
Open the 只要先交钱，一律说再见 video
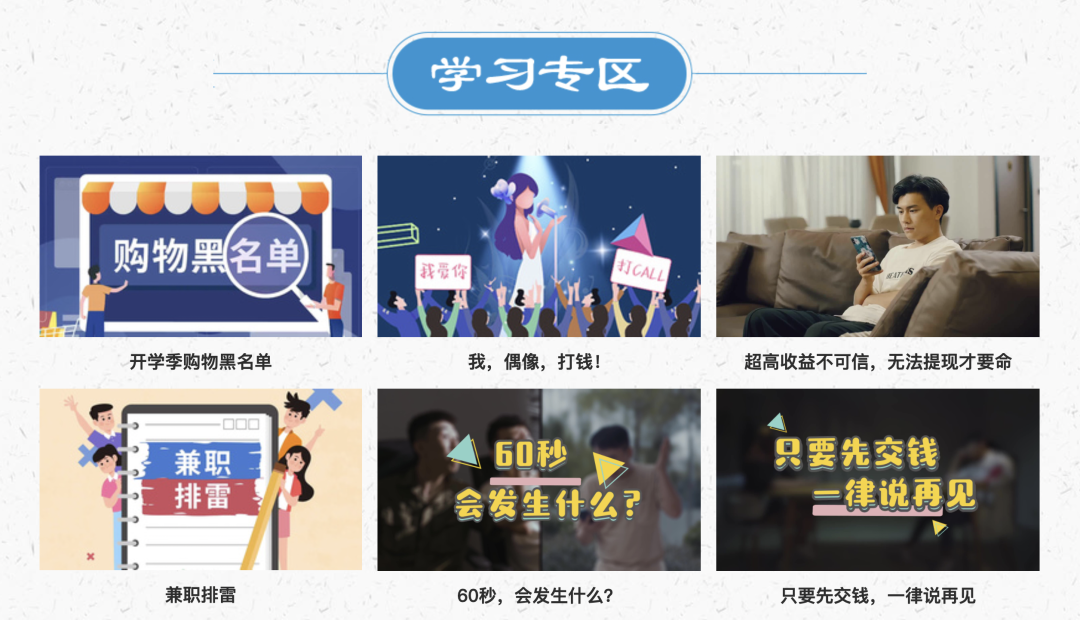pyautogui.click(x=877, y=479)
